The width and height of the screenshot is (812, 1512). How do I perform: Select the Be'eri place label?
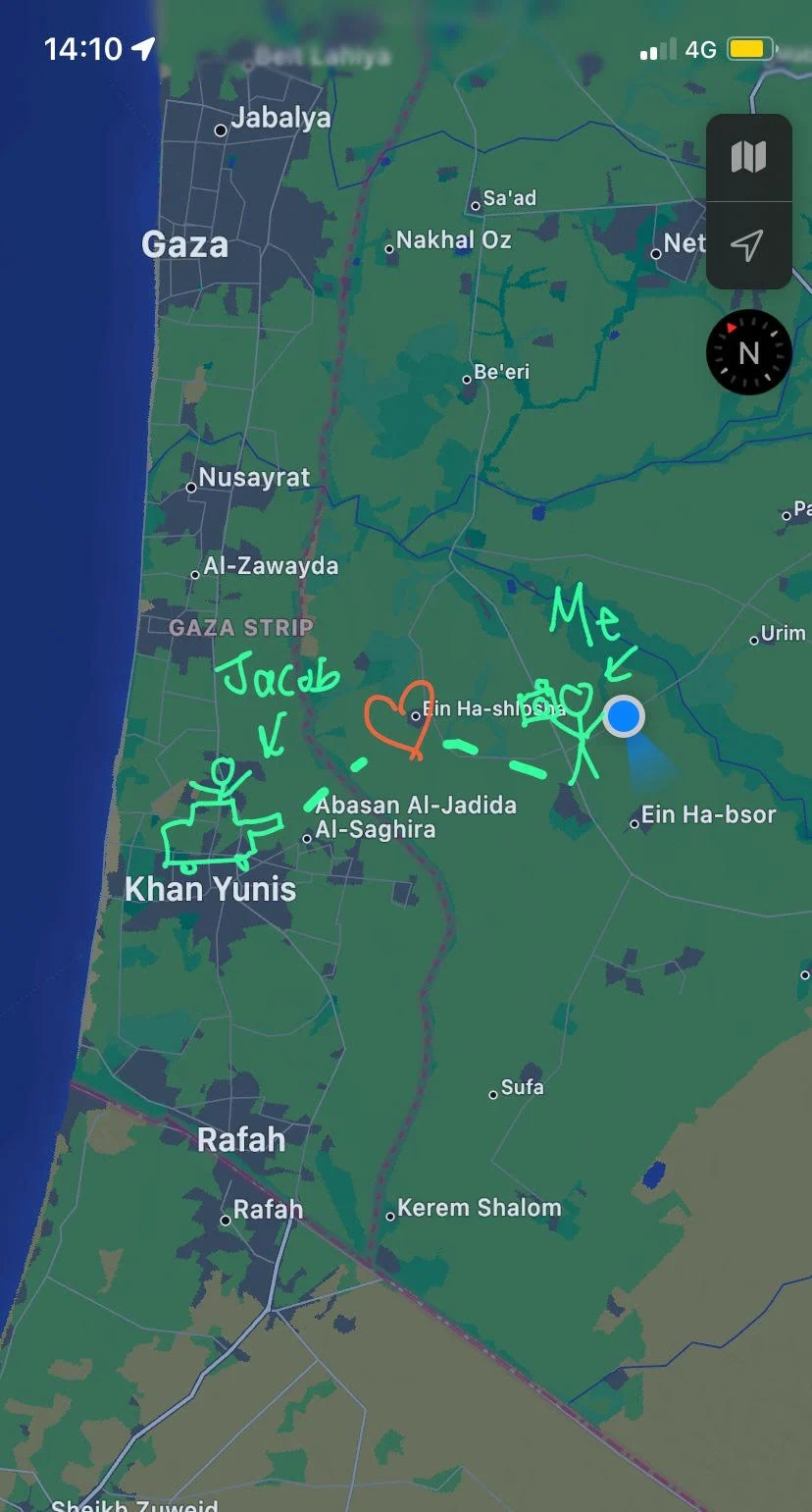point(500,372)
